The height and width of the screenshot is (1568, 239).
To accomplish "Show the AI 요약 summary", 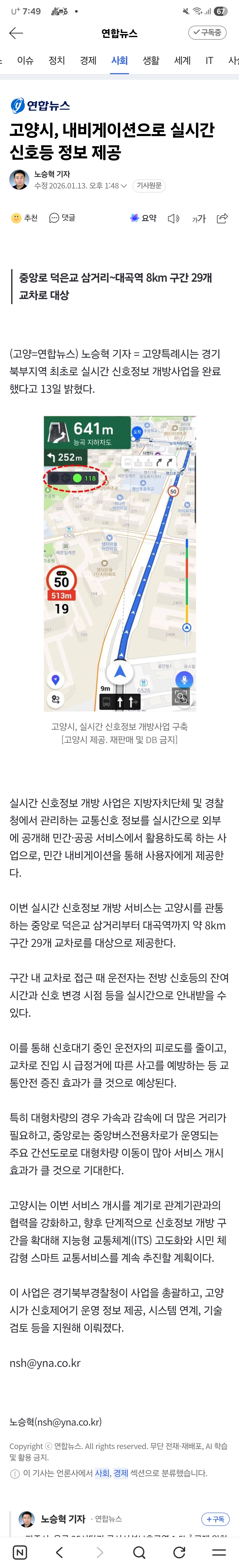I will coord(144,218).
